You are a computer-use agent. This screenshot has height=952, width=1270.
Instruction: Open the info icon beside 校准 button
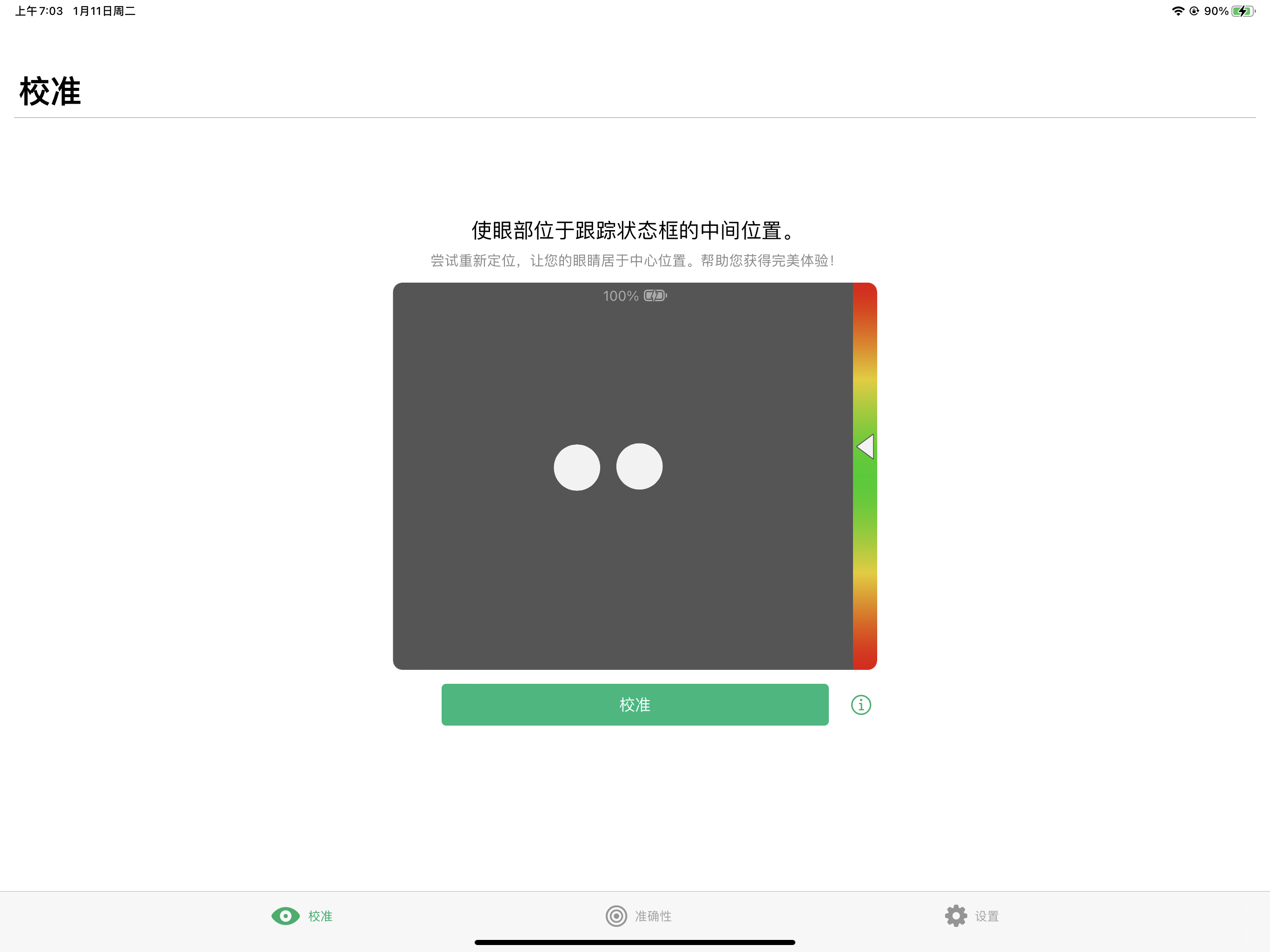[x=860, y=705]
